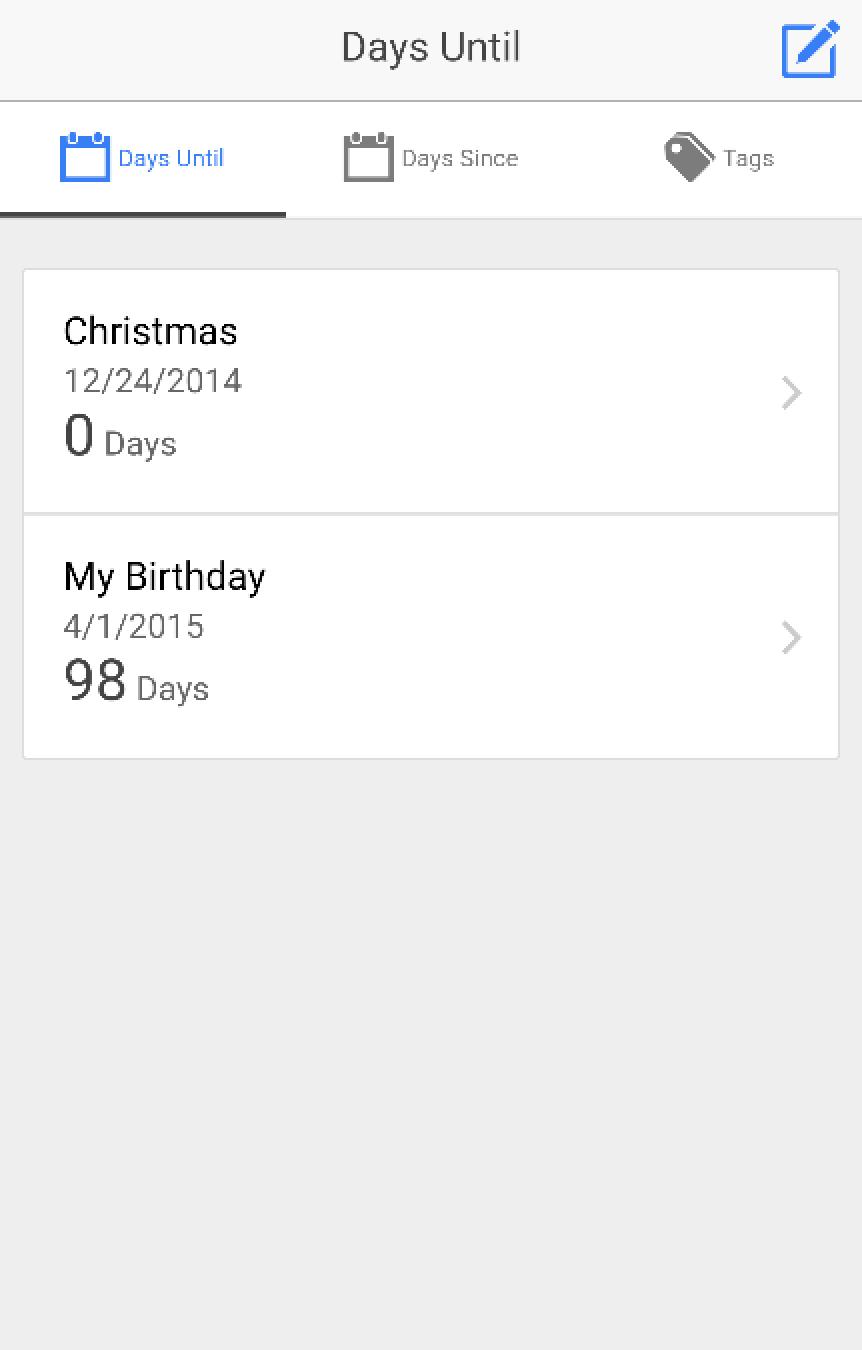This screenshot has width=862, height=1350.
Task: Select the Days Until tab
Action: 143,157
